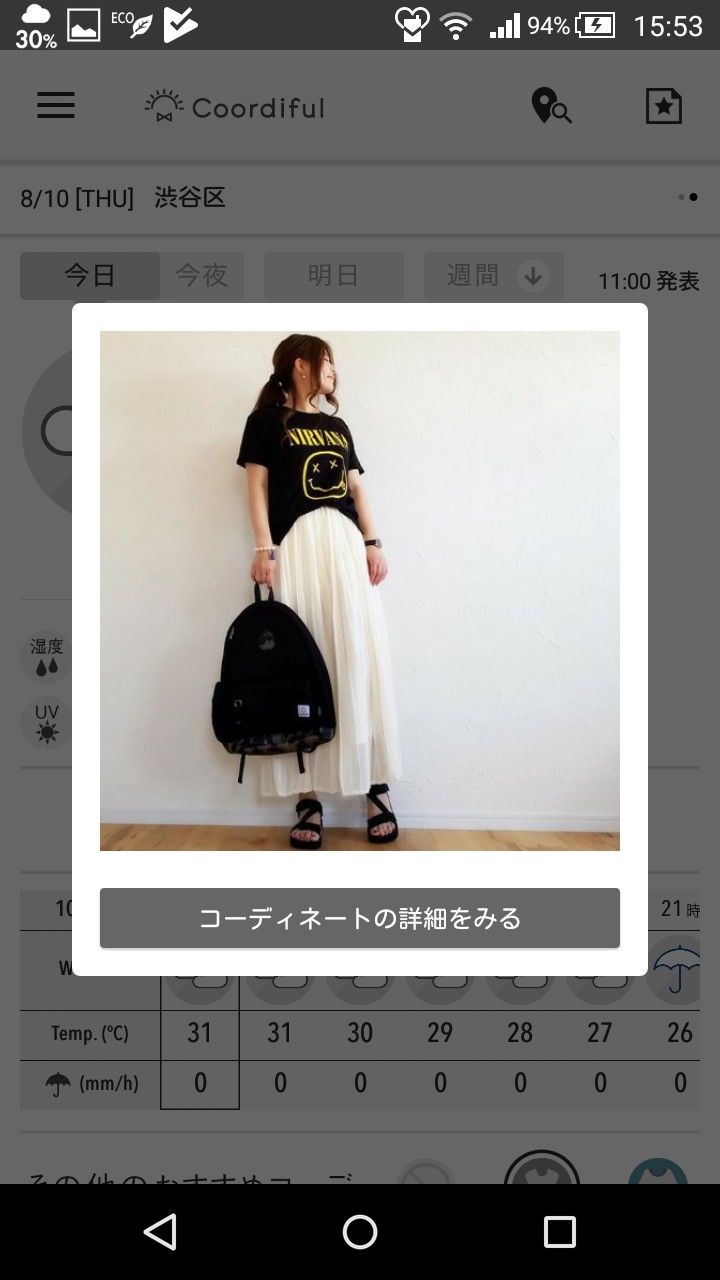
Task: Switch to the 明日 tab
Action: tap(333, 276)
